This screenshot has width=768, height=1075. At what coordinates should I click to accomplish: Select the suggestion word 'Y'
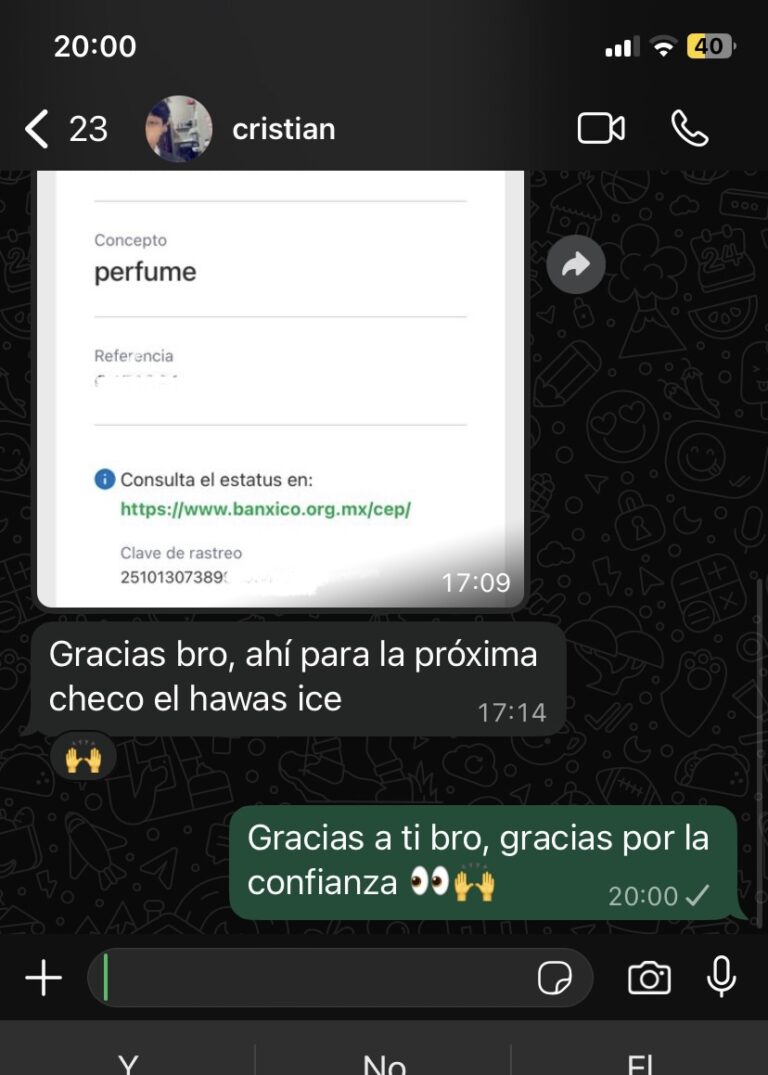(x=128, y=1063)
